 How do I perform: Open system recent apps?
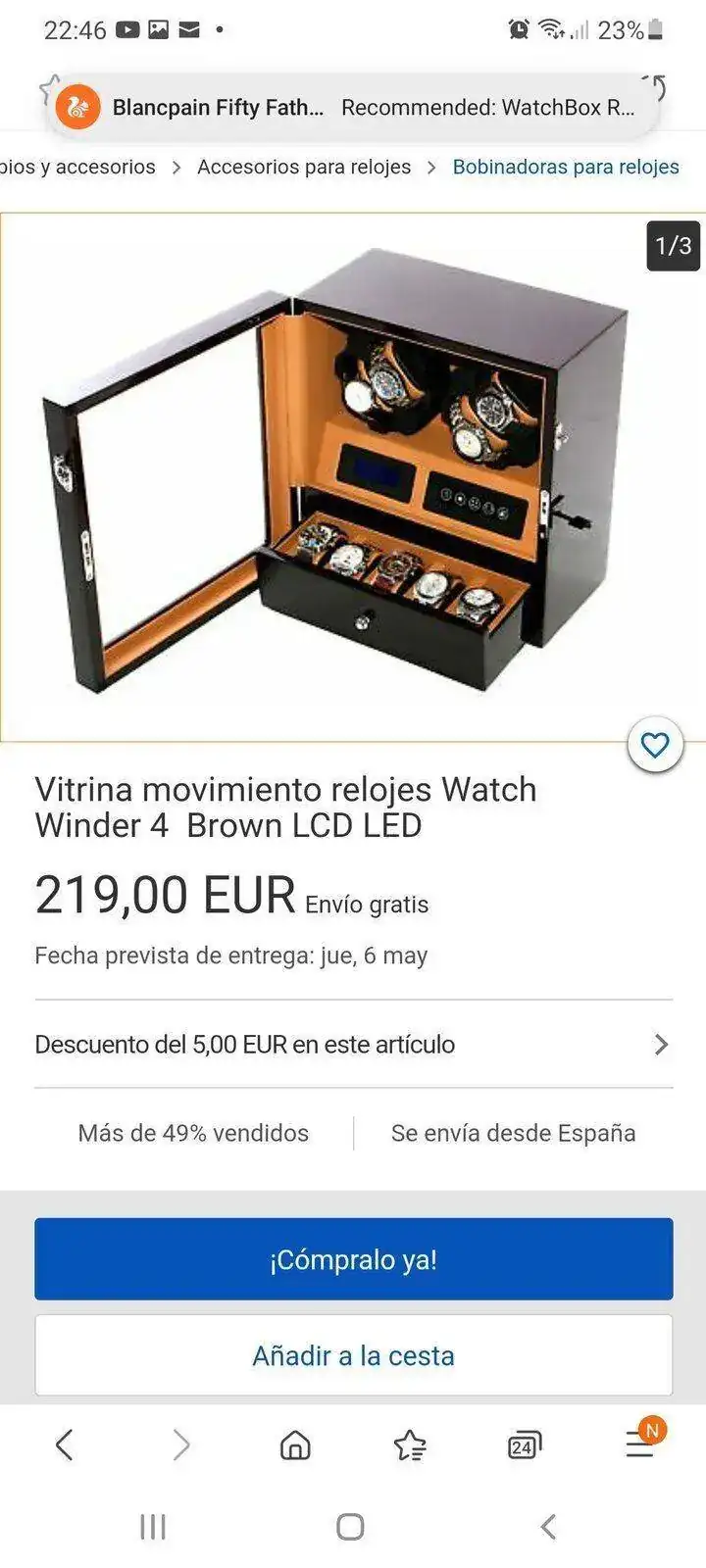point(153,1526)
